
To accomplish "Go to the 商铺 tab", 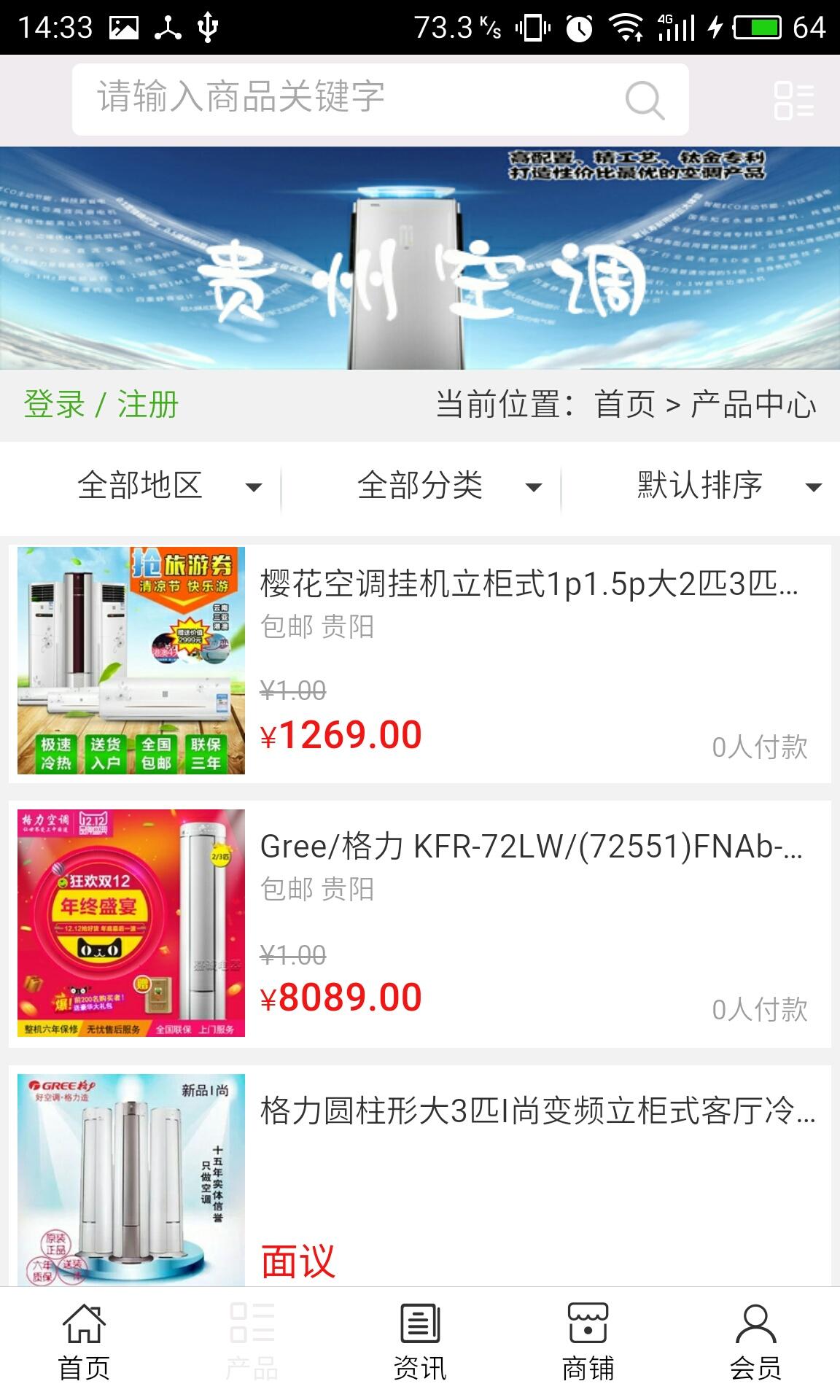I will (x=588, y=1343).
